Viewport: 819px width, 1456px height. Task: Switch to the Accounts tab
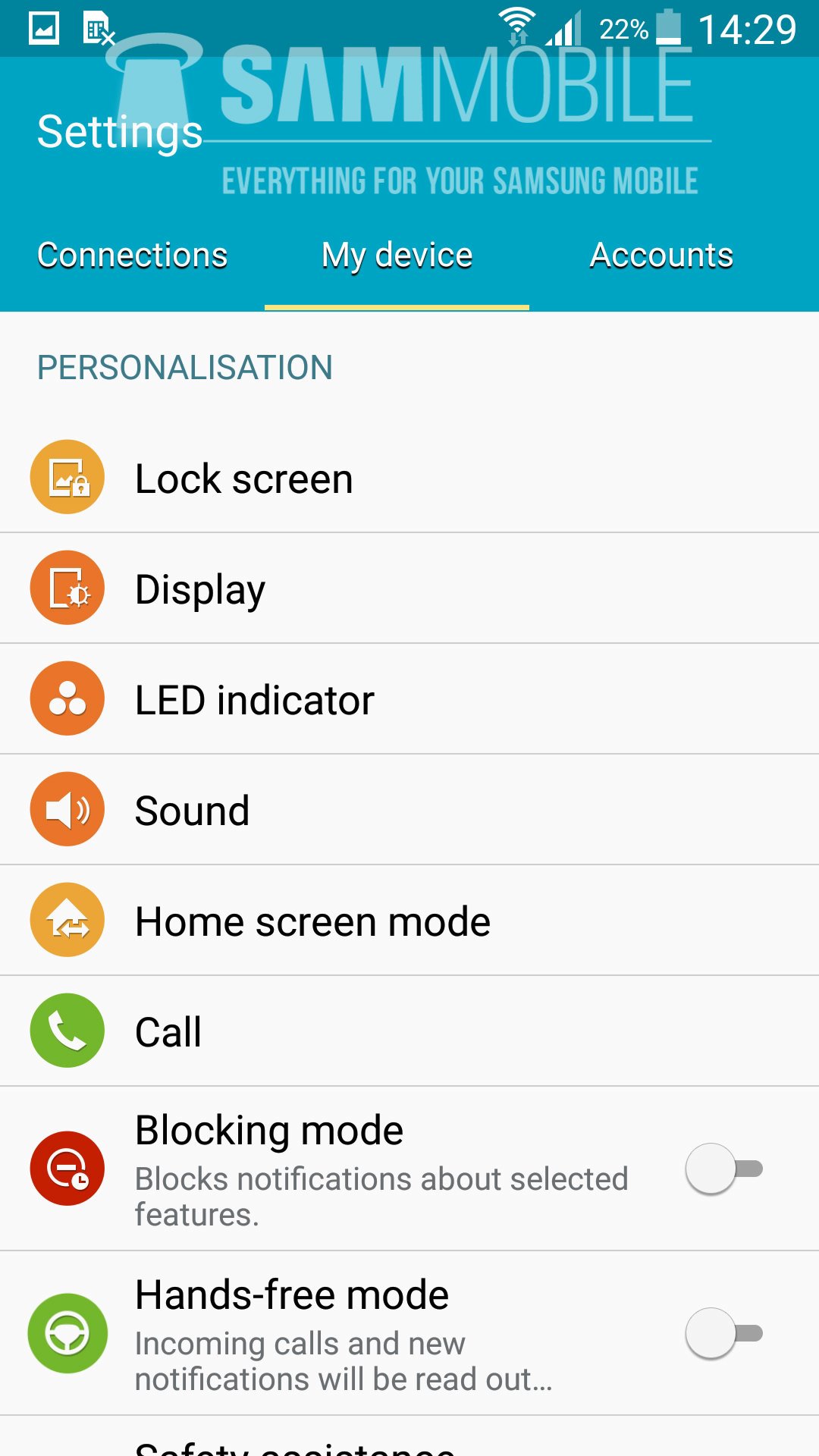coord(661,256)
